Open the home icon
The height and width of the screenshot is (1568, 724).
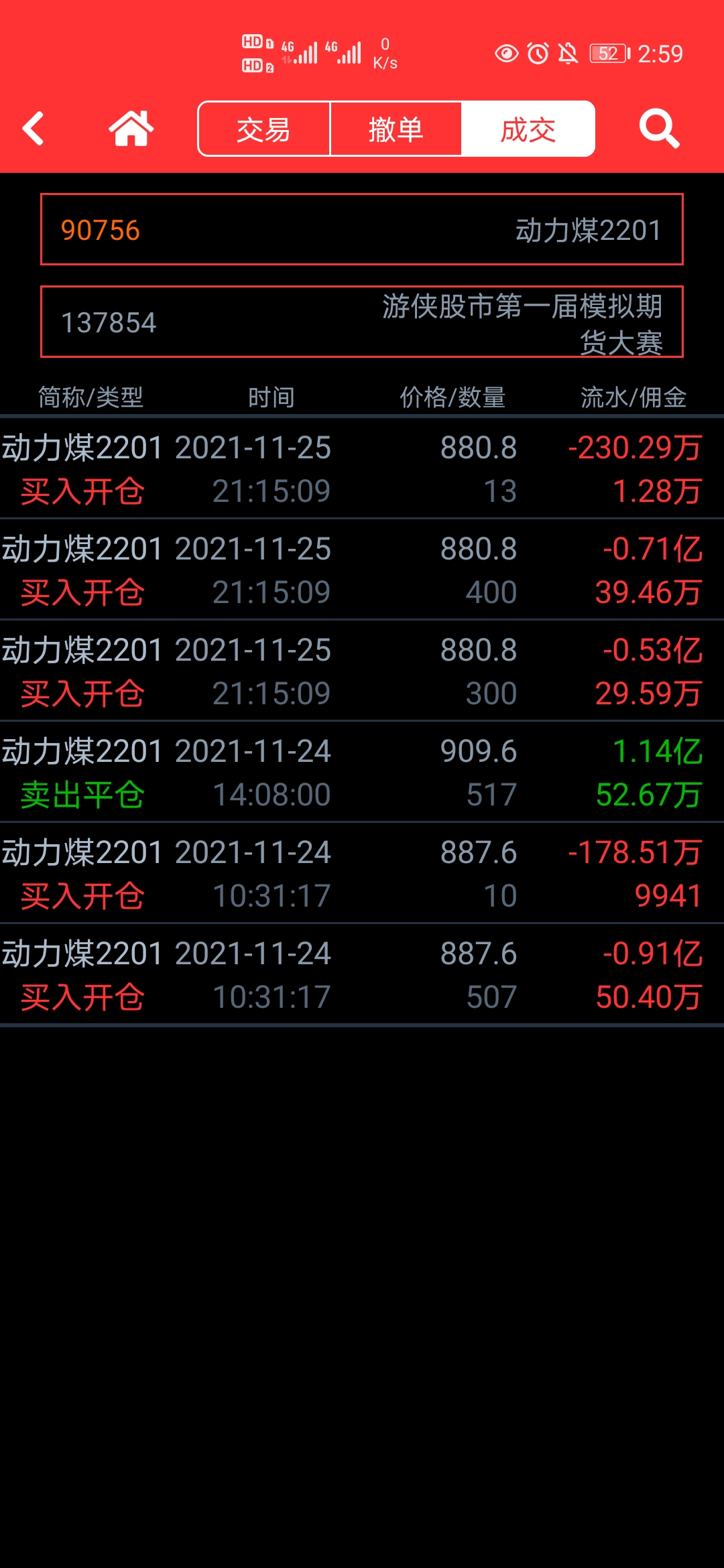131,128
